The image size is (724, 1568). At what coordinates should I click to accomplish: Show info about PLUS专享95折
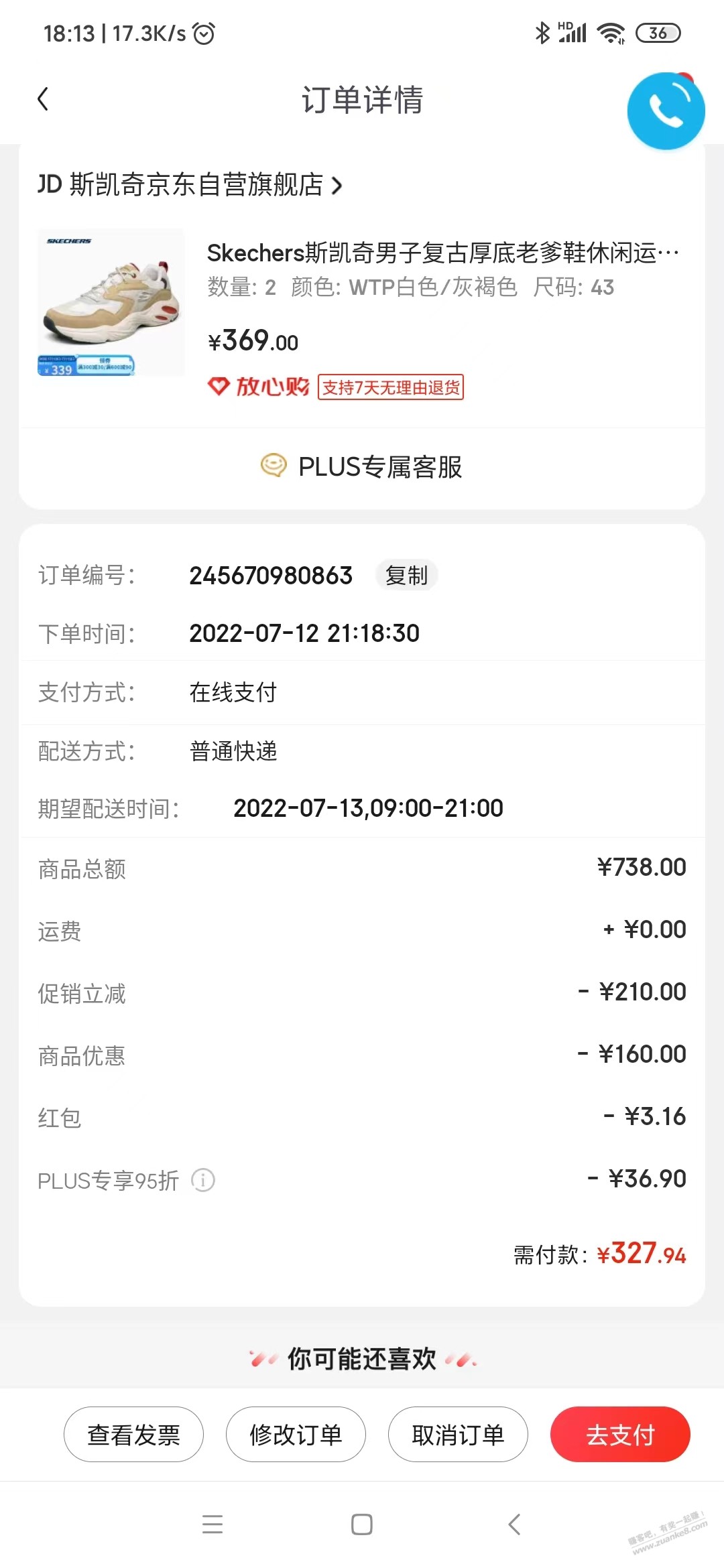coord(203,1180)
